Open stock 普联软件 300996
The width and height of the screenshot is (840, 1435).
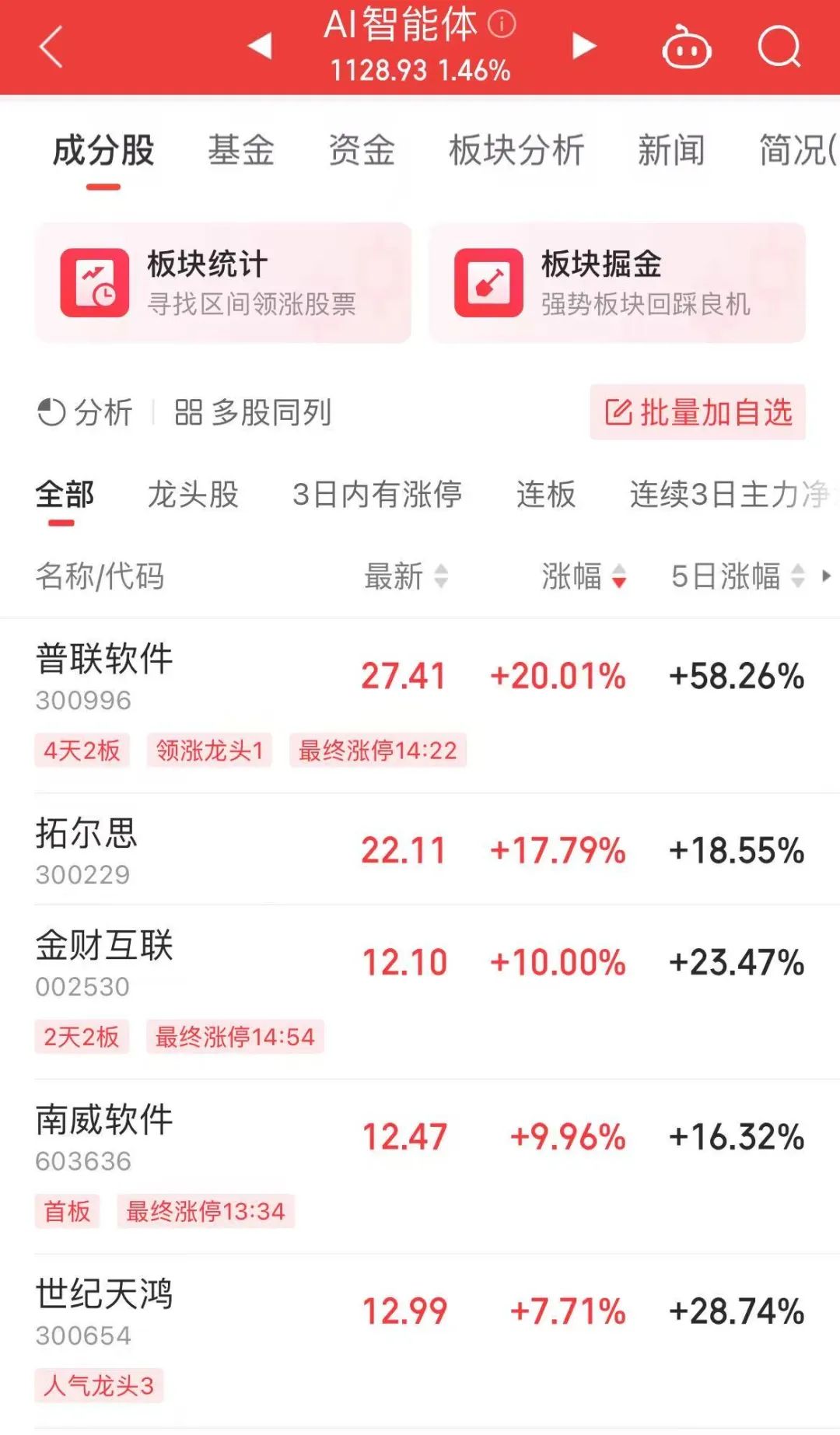coord(420,705)
